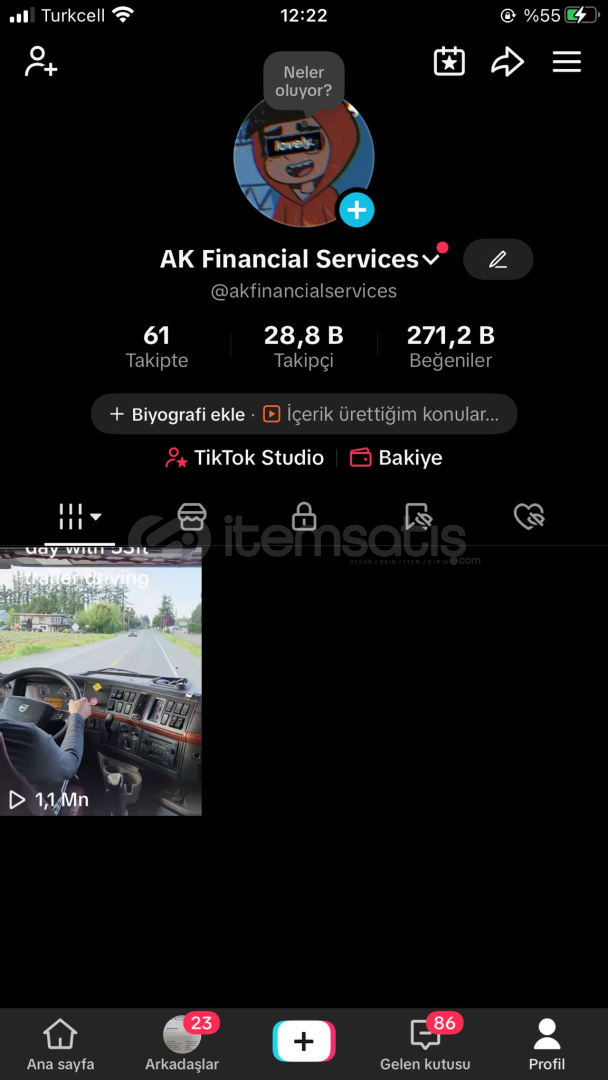View the Takipçi followers list

click(304, 346)
